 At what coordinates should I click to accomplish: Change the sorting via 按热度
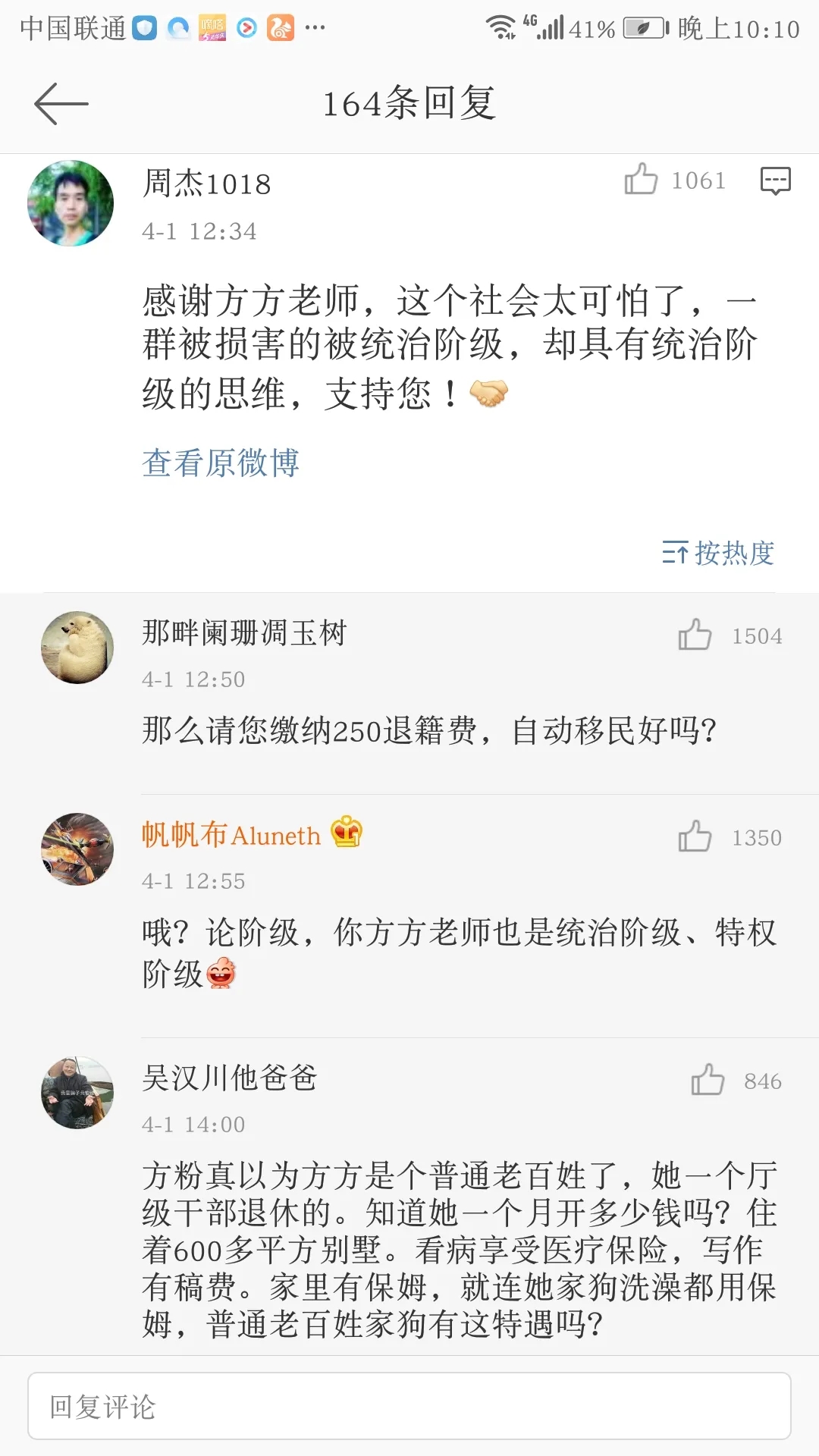718,553
